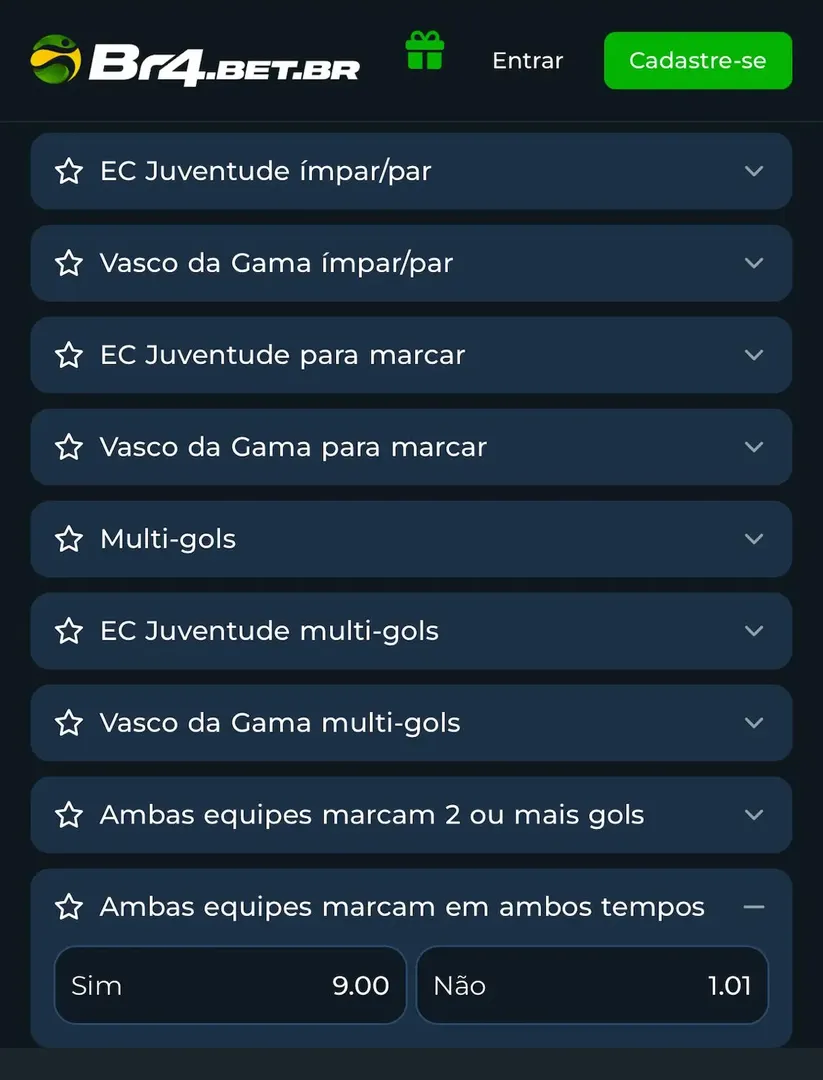Expand the Vasco da Gama para marcar market
Screen dimensions: 823x1080
[755, 447]
